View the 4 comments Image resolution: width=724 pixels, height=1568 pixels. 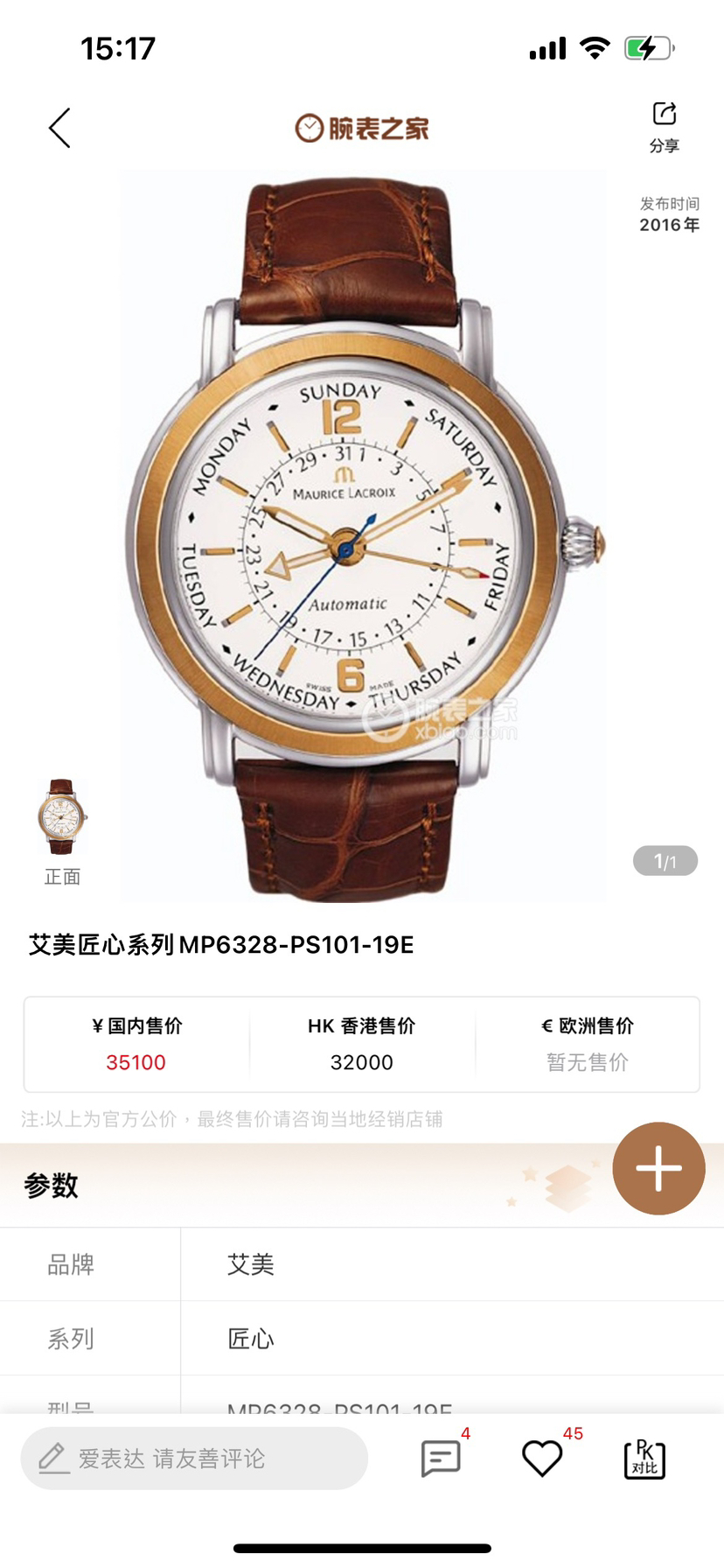pyautogui.click(x=441, y=1459)
